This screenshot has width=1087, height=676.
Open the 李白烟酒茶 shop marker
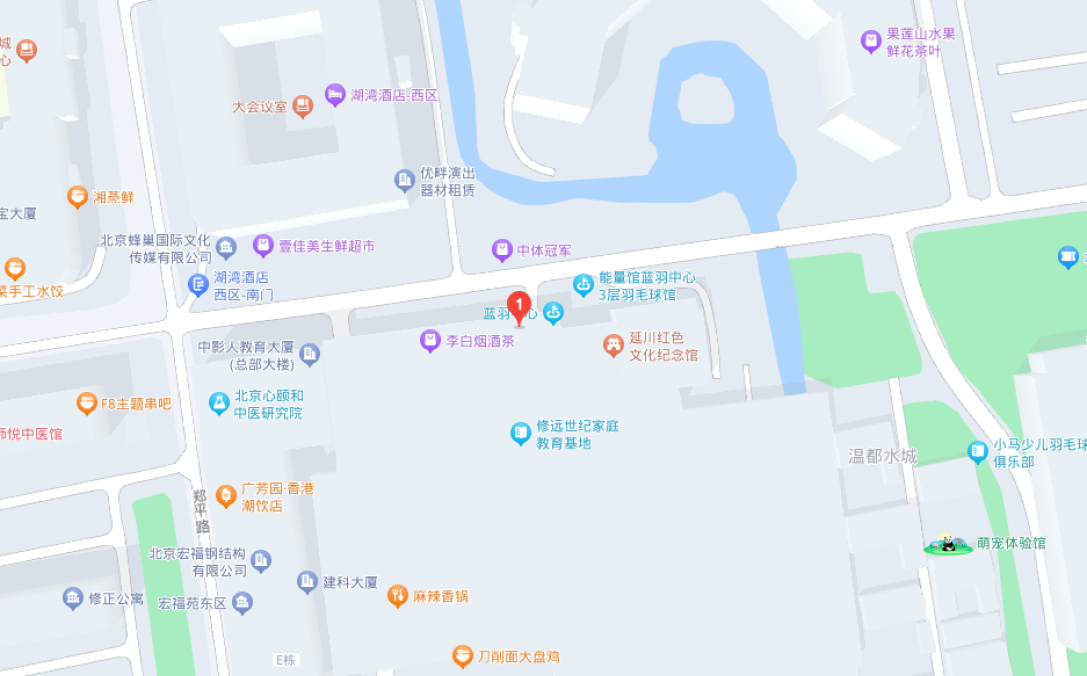pyautogui.click(x=430, y=342)
